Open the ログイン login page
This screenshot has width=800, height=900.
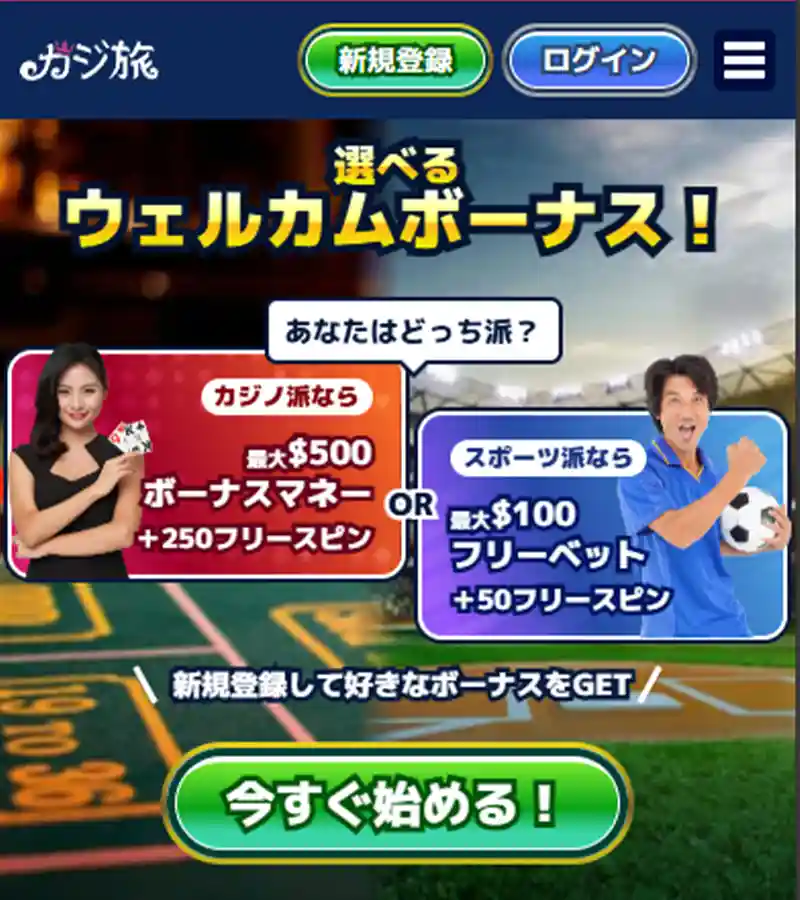[x=599, y=60]
